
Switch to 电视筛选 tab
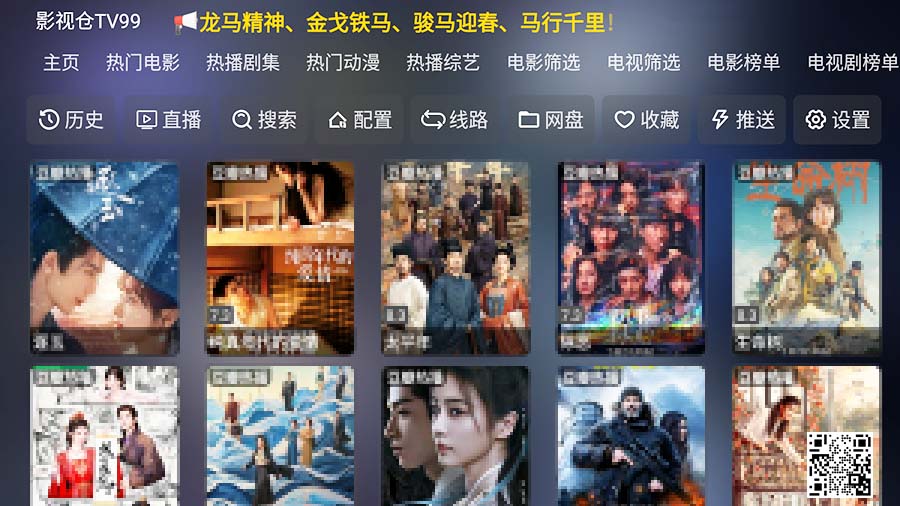tap(643, 62)
